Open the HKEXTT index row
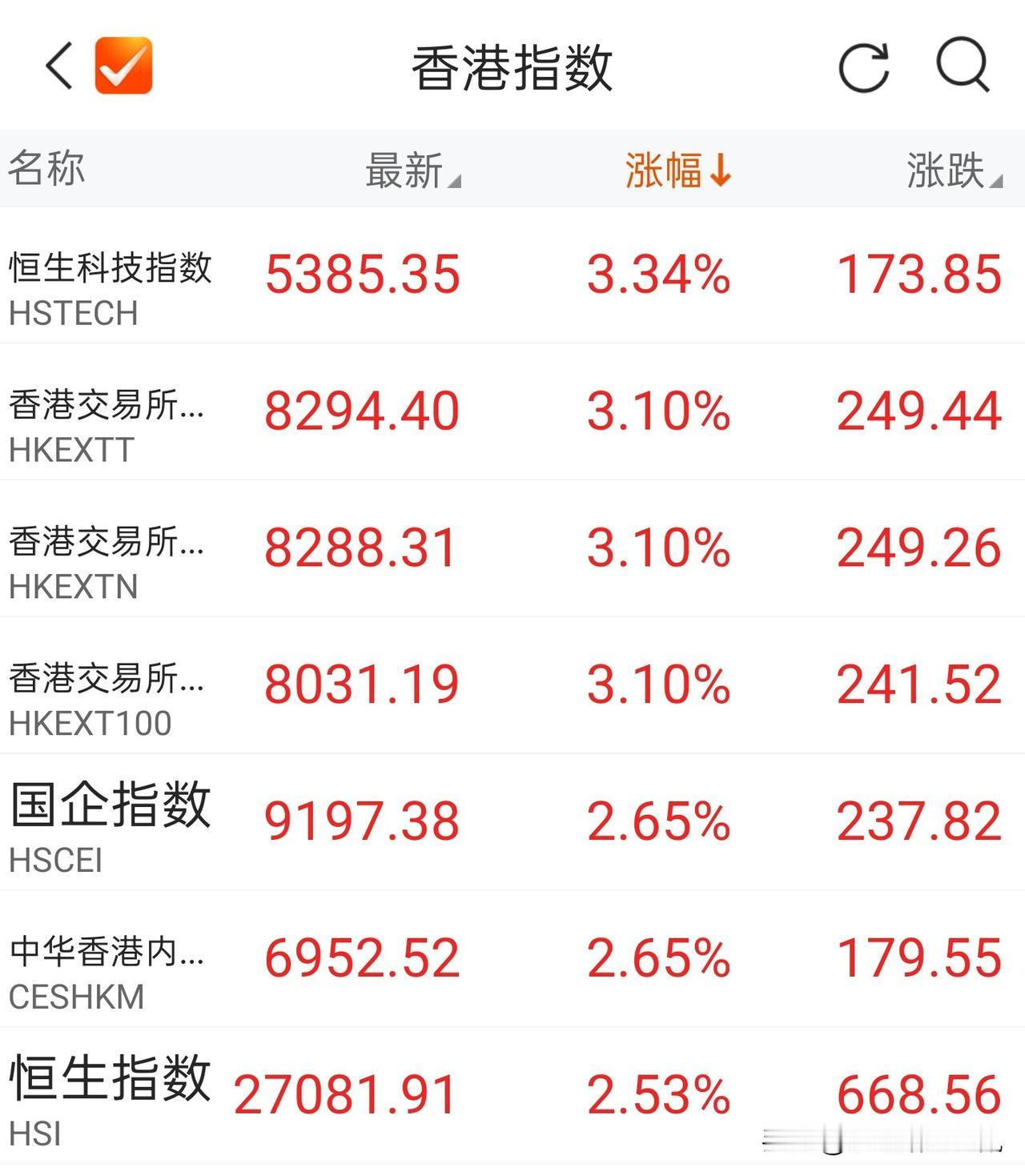The height and width of the screenshot is (1176, 1025). (x=512, y=412)
